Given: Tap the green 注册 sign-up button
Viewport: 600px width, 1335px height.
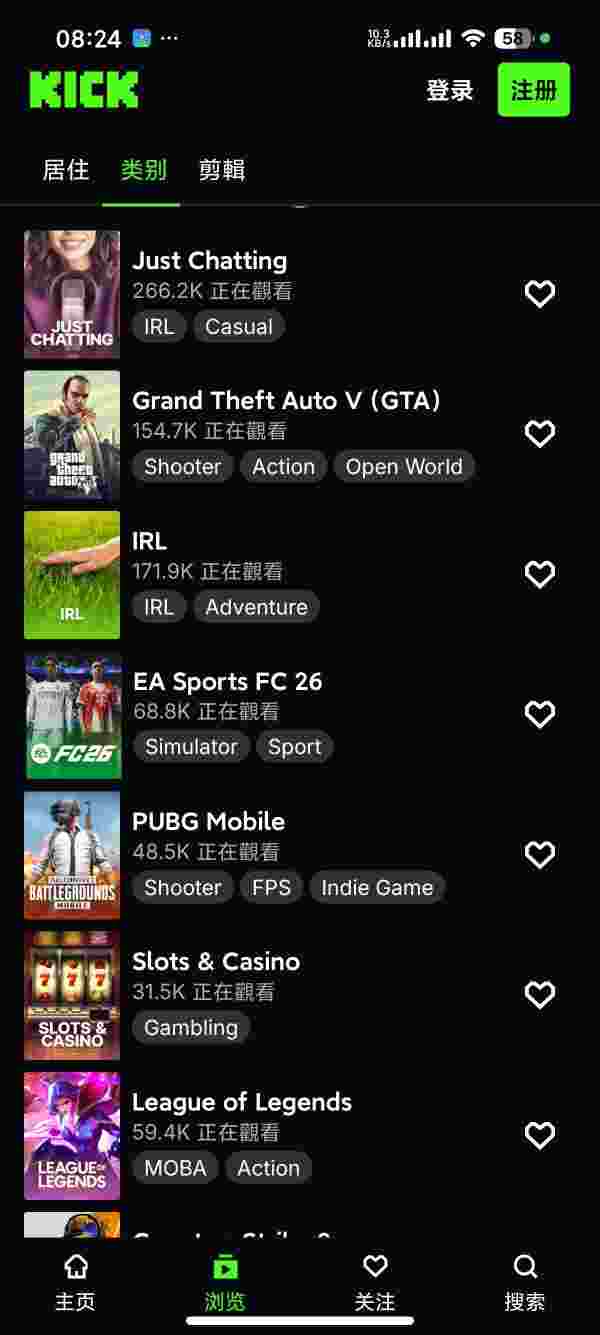Looking at the screenshot, I should click(x=533, y=90).
